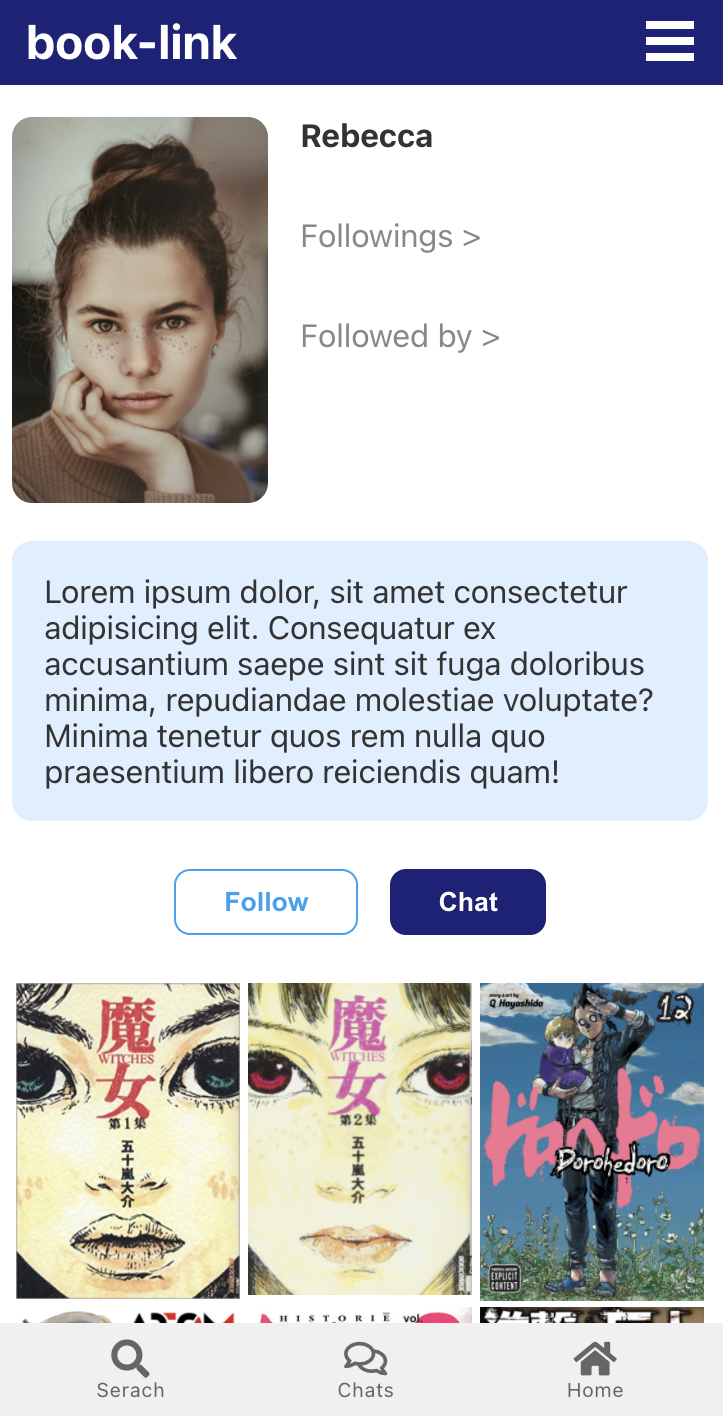Image resolution: width=723 pixels, height=1416 pixels.
Task: Tap Rebecca's bio description box
Action: pos(361,681)
